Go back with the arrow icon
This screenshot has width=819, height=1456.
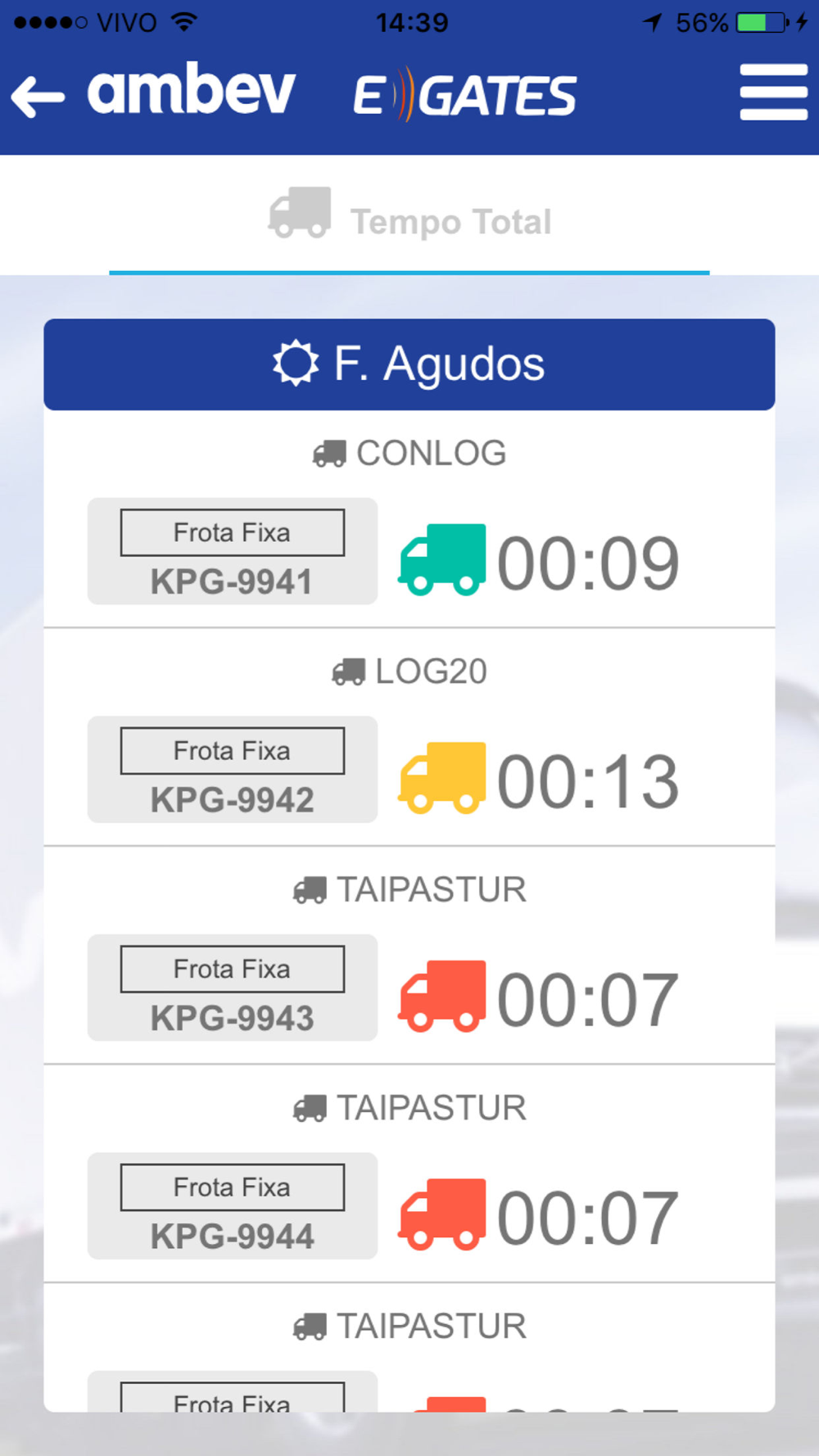point(38,97)
